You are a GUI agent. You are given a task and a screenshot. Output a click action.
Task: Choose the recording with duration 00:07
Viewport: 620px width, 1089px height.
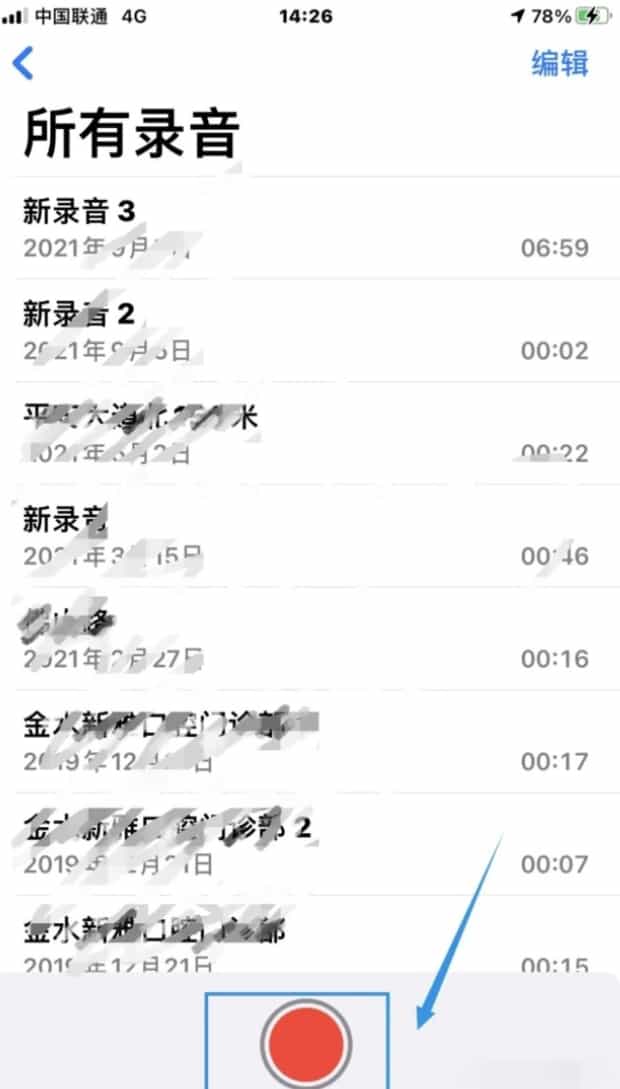pyautogui.click(x=300, y=844)
